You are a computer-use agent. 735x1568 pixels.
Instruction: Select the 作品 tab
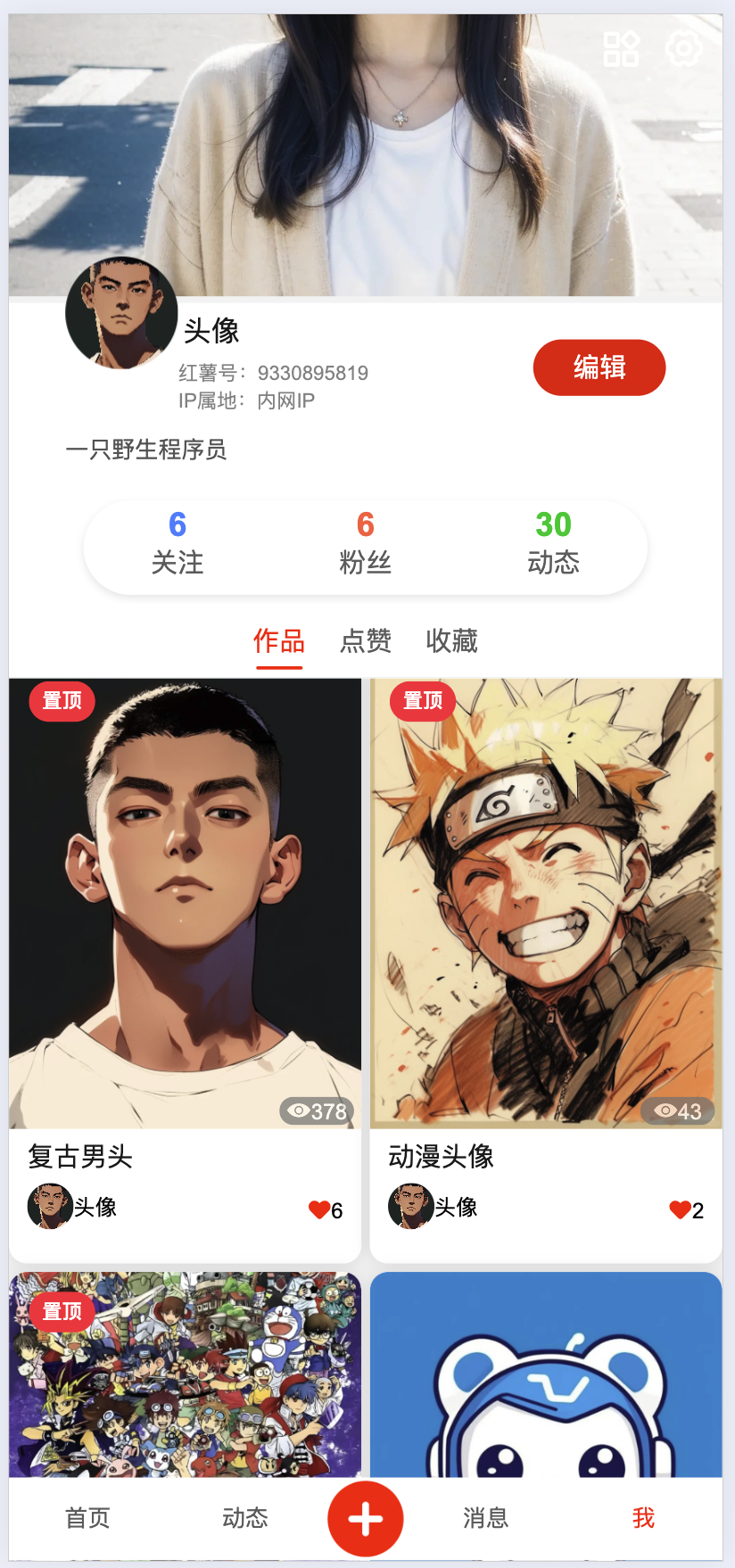279,641
